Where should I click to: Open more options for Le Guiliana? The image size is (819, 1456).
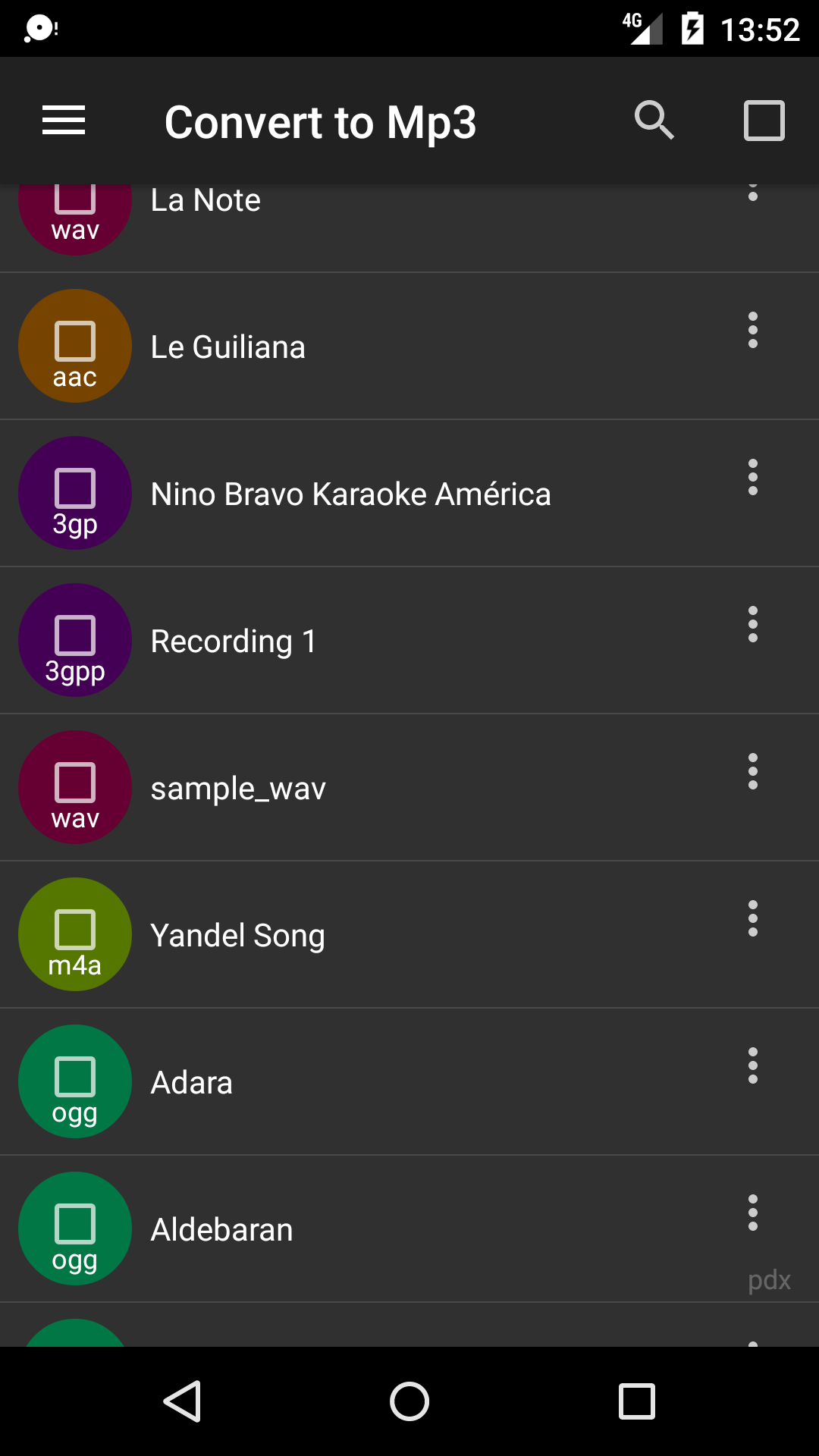[752, 331]
